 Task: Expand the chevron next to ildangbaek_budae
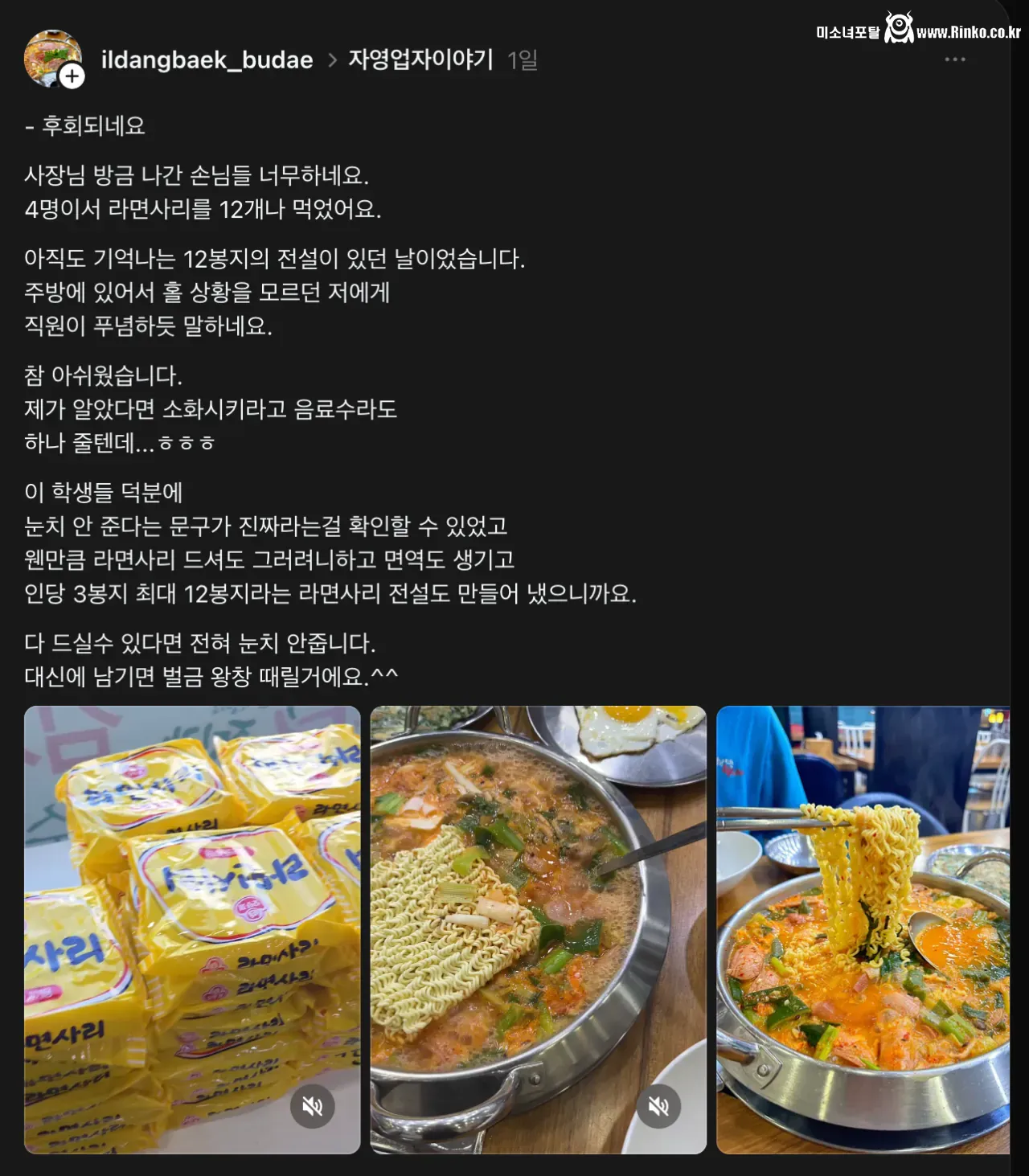[x=333, y=59]
